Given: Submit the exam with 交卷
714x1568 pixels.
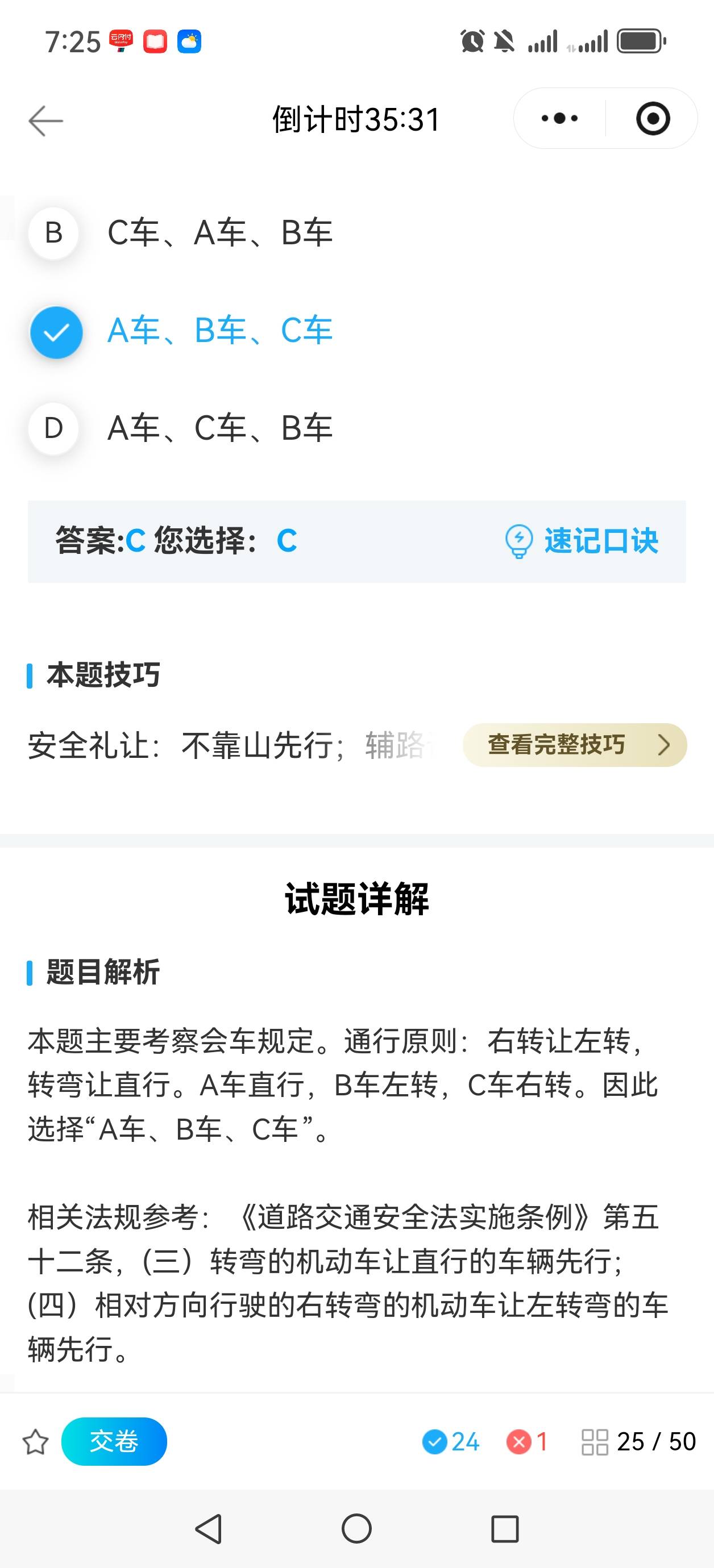Looking at the screenshot, I should 114,1441.
